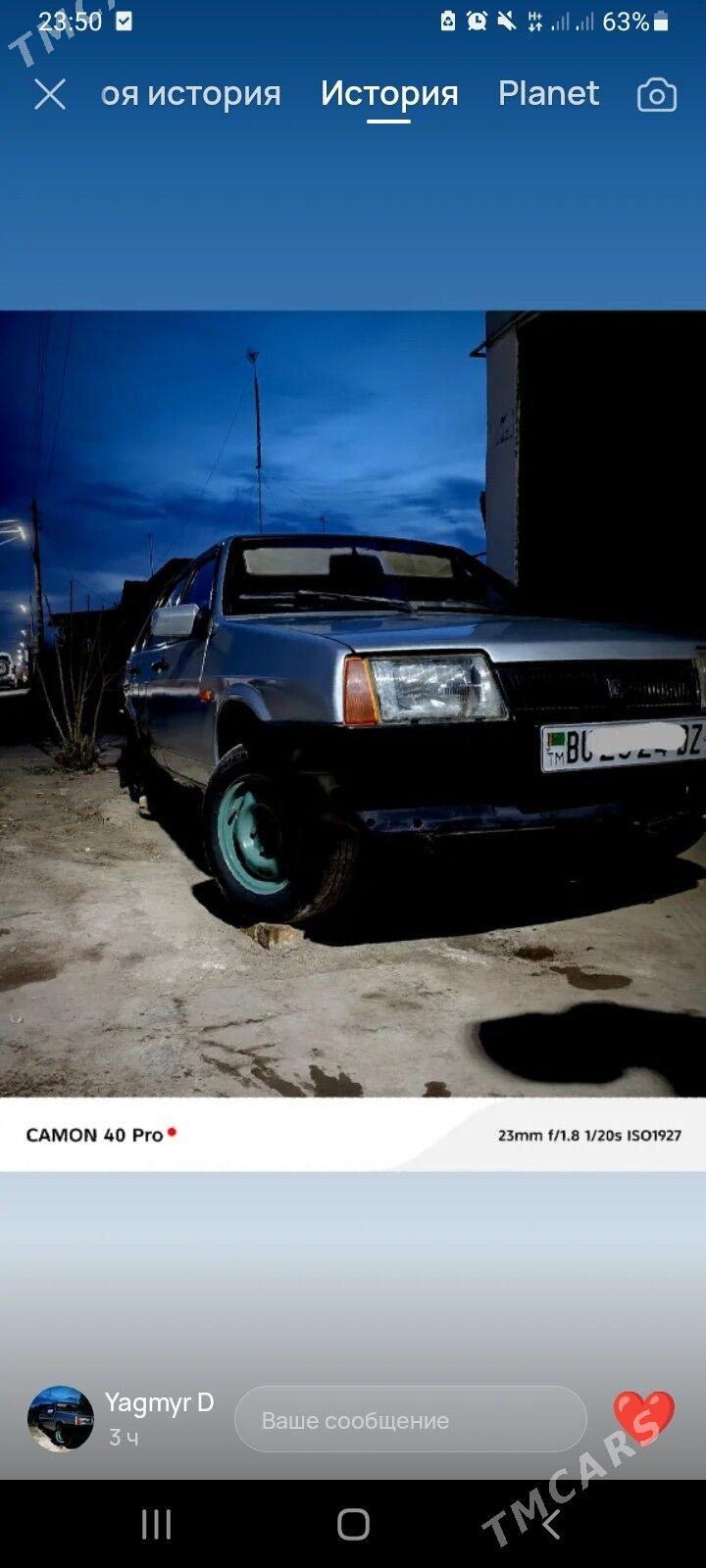The width and height of the screenshot is (706, 1568).
Task: Close the story viewer
Action: pyautogui.click(x=49, y=94)
